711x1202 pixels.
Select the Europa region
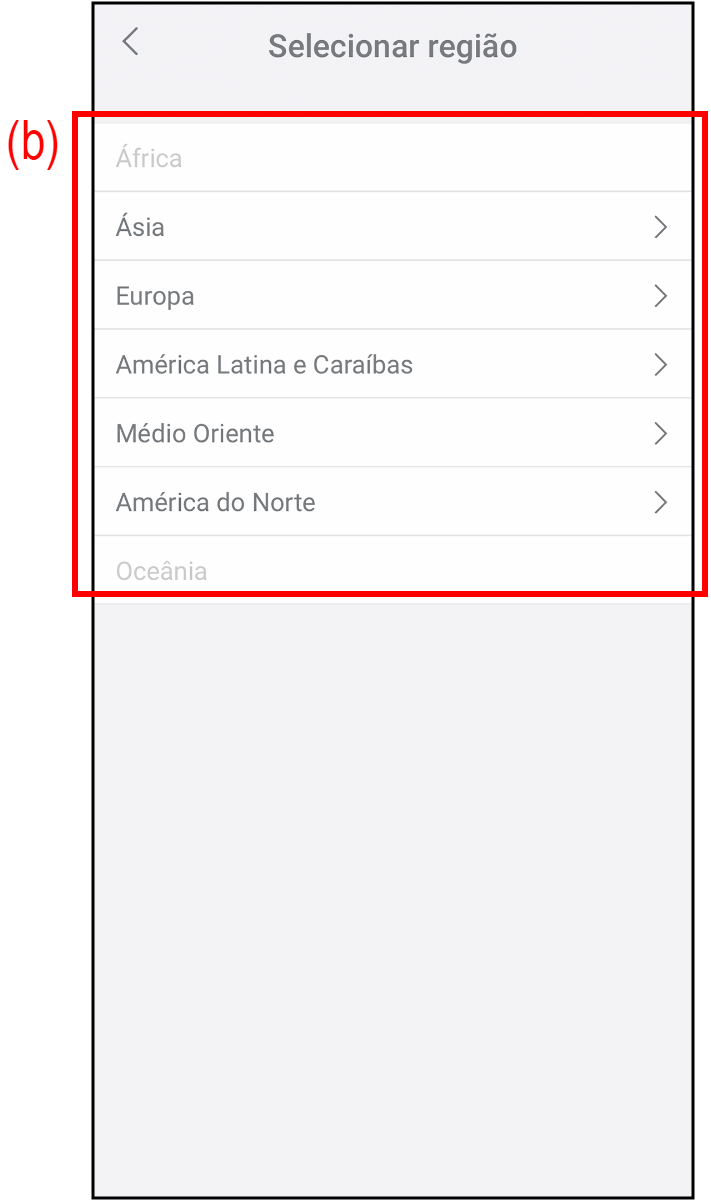coord(391,296)
